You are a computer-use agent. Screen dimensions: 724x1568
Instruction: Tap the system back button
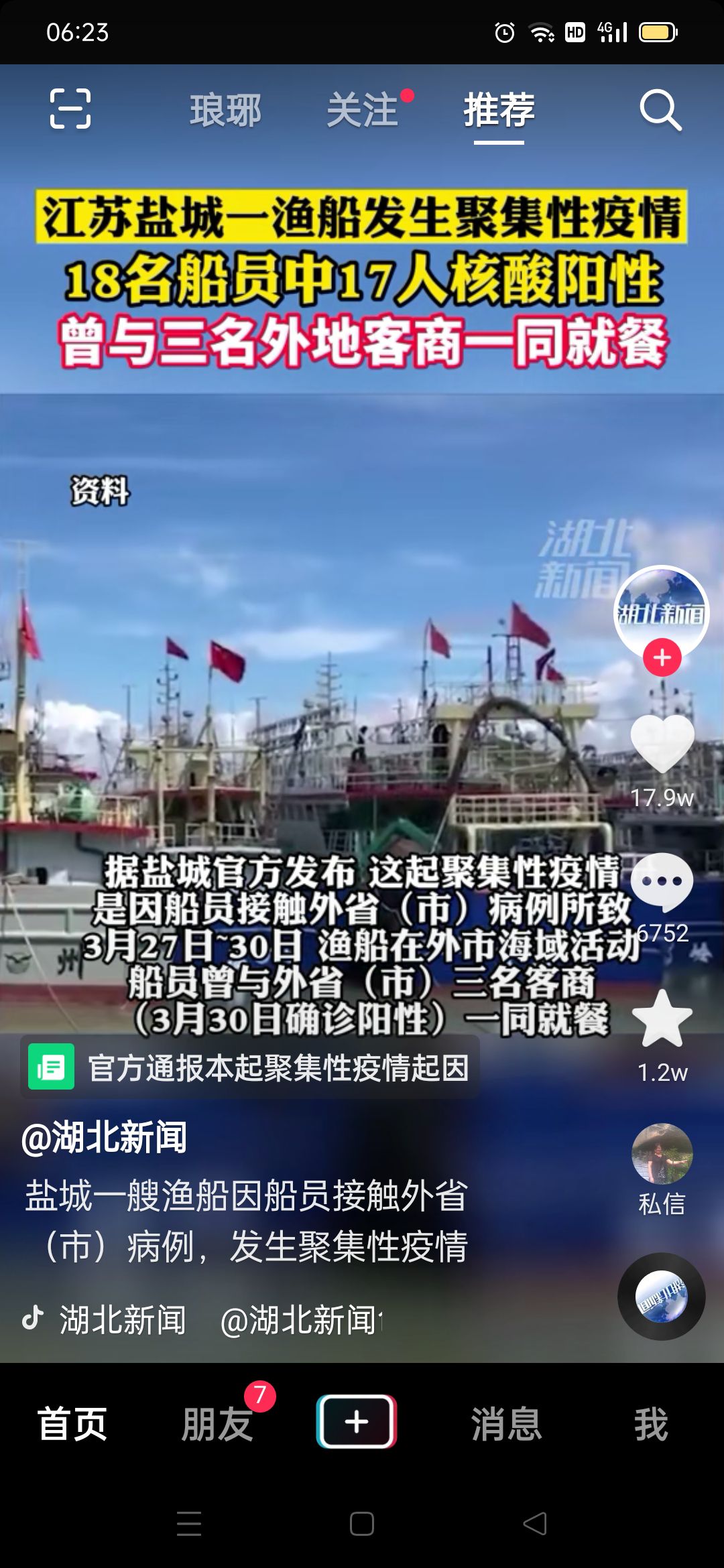click(x=535, y=1524)
